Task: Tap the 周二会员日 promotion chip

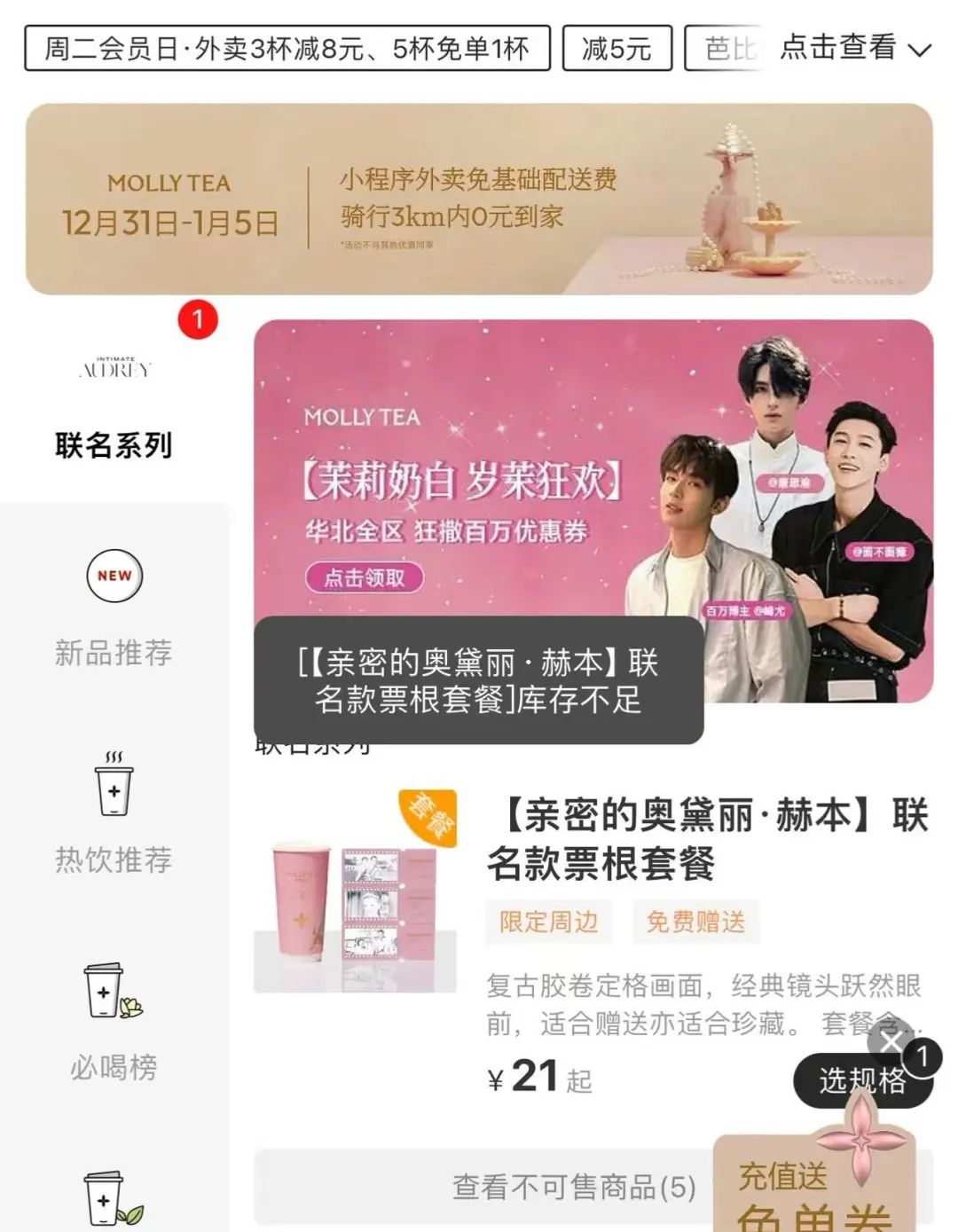Action: (x=287, y=48)
